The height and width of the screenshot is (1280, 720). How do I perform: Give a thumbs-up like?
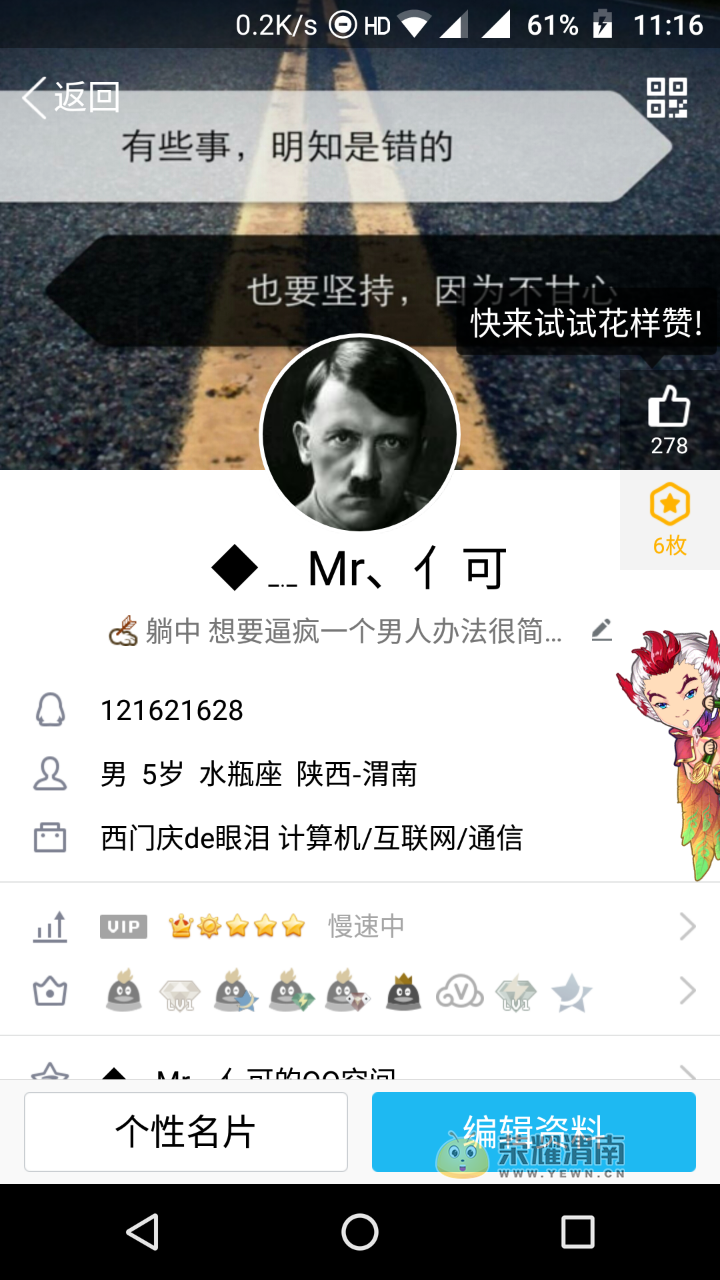(x=669, y=418)
